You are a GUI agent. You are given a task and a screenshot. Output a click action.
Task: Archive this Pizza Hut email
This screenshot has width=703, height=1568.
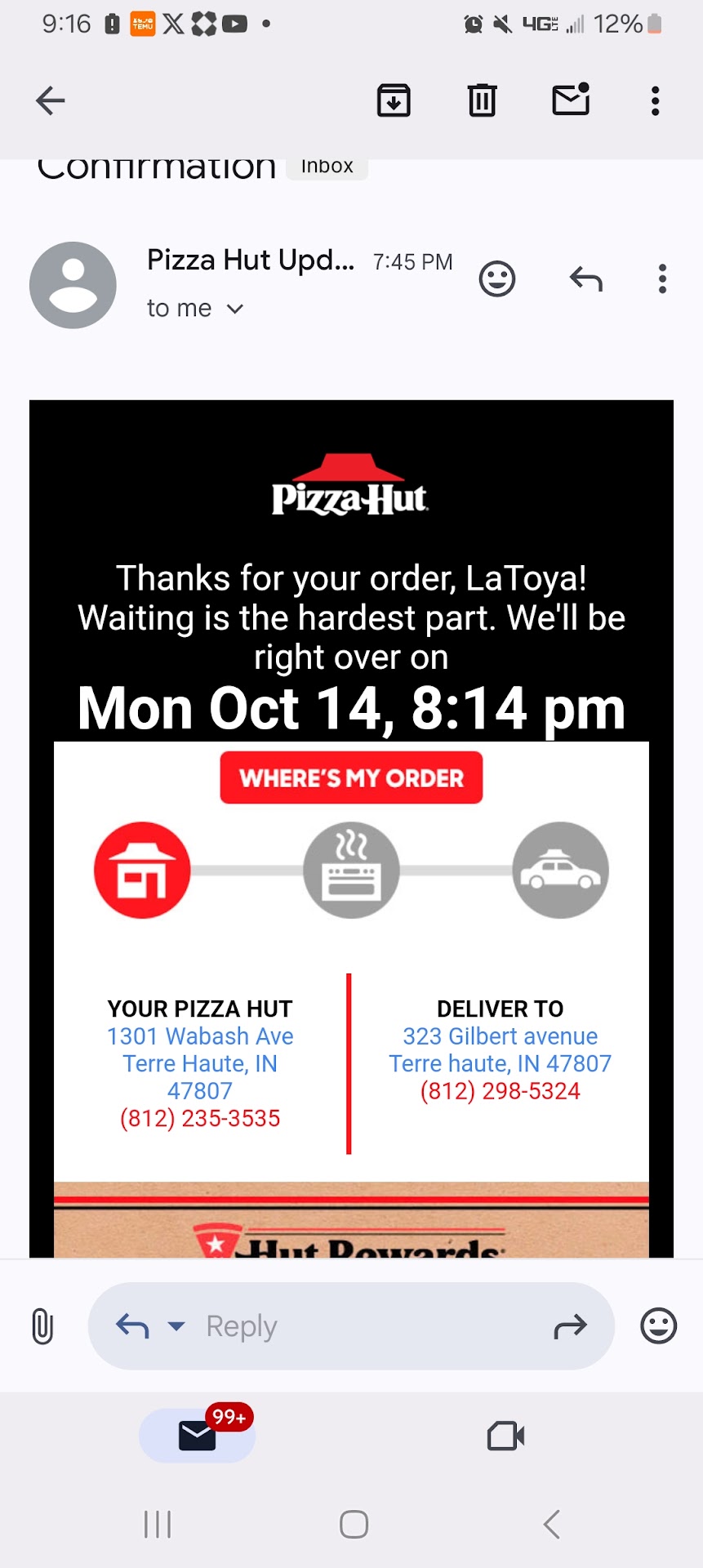[394, 100]
